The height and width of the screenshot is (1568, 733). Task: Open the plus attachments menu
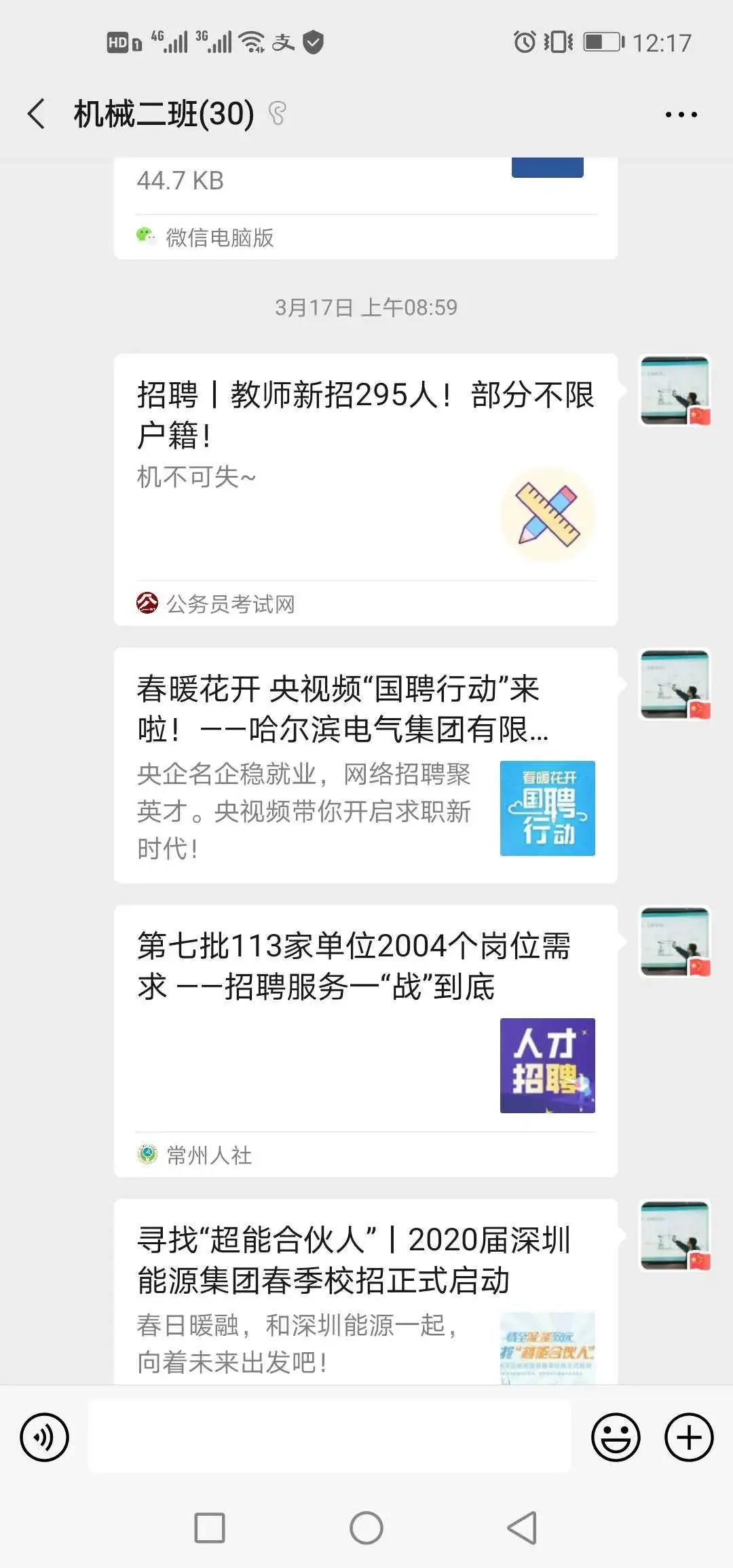688,1437
